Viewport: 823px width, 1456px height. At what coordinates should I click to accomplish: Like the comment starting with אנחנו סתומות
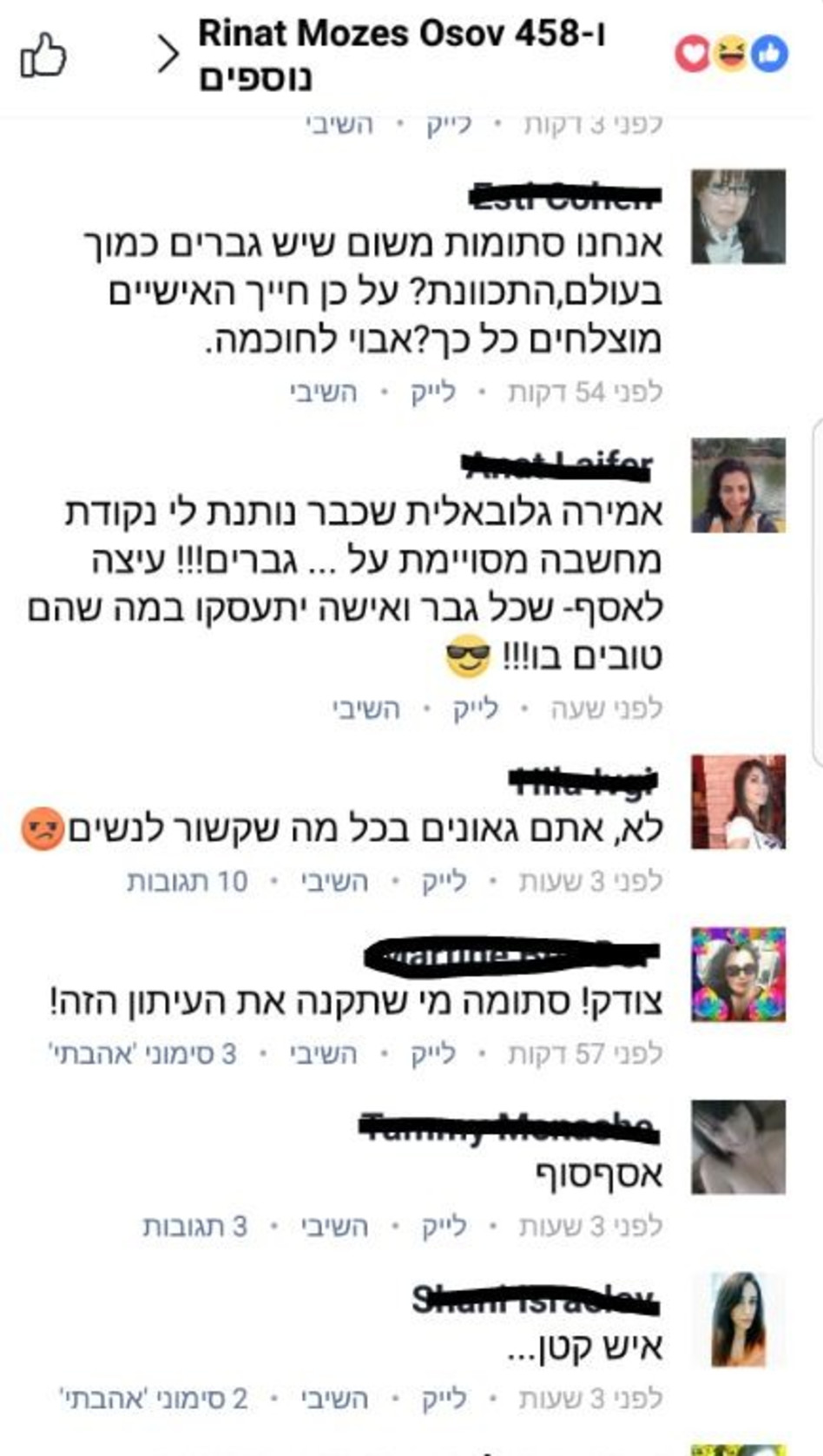click(433, 392)
